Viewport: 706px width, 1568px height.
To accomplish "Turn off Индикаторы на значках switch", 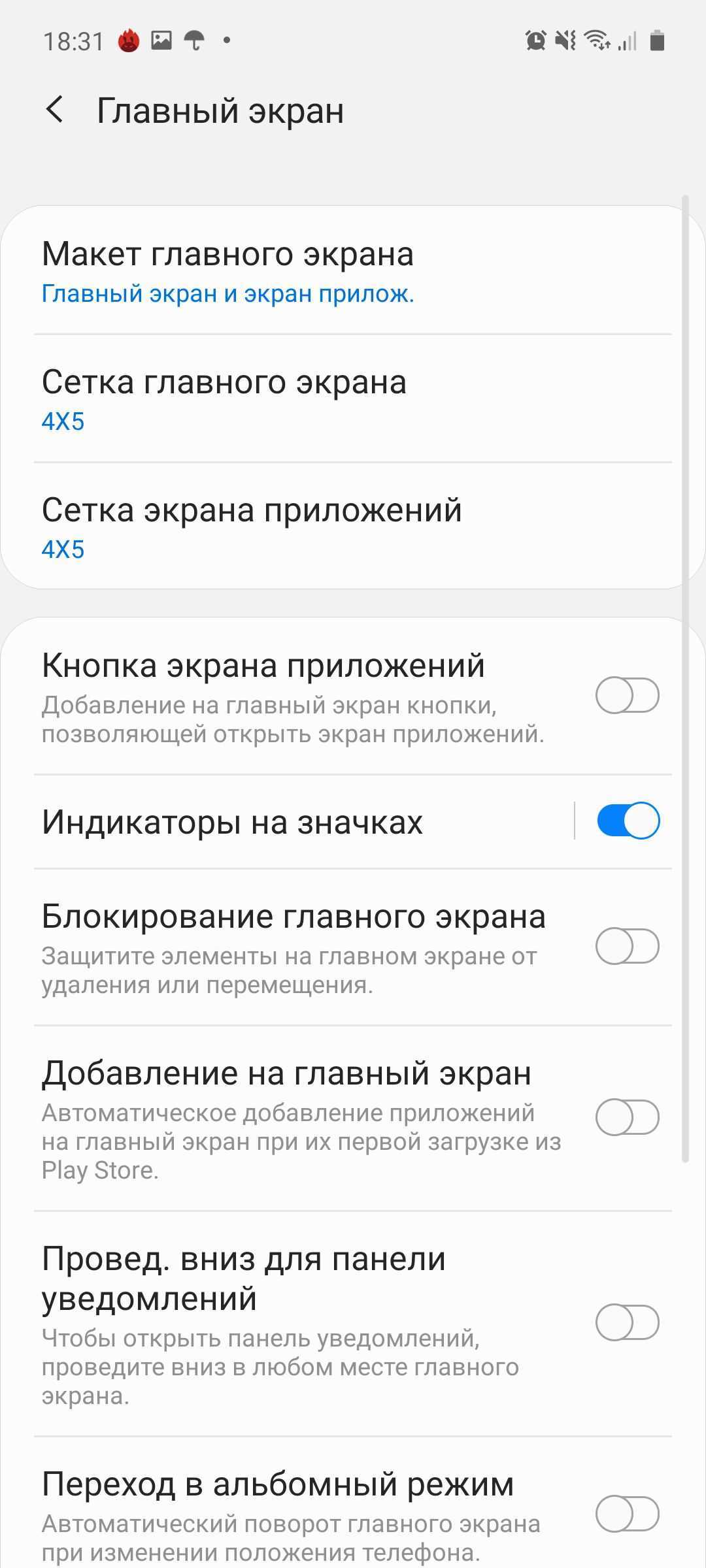I will [628, 821].
